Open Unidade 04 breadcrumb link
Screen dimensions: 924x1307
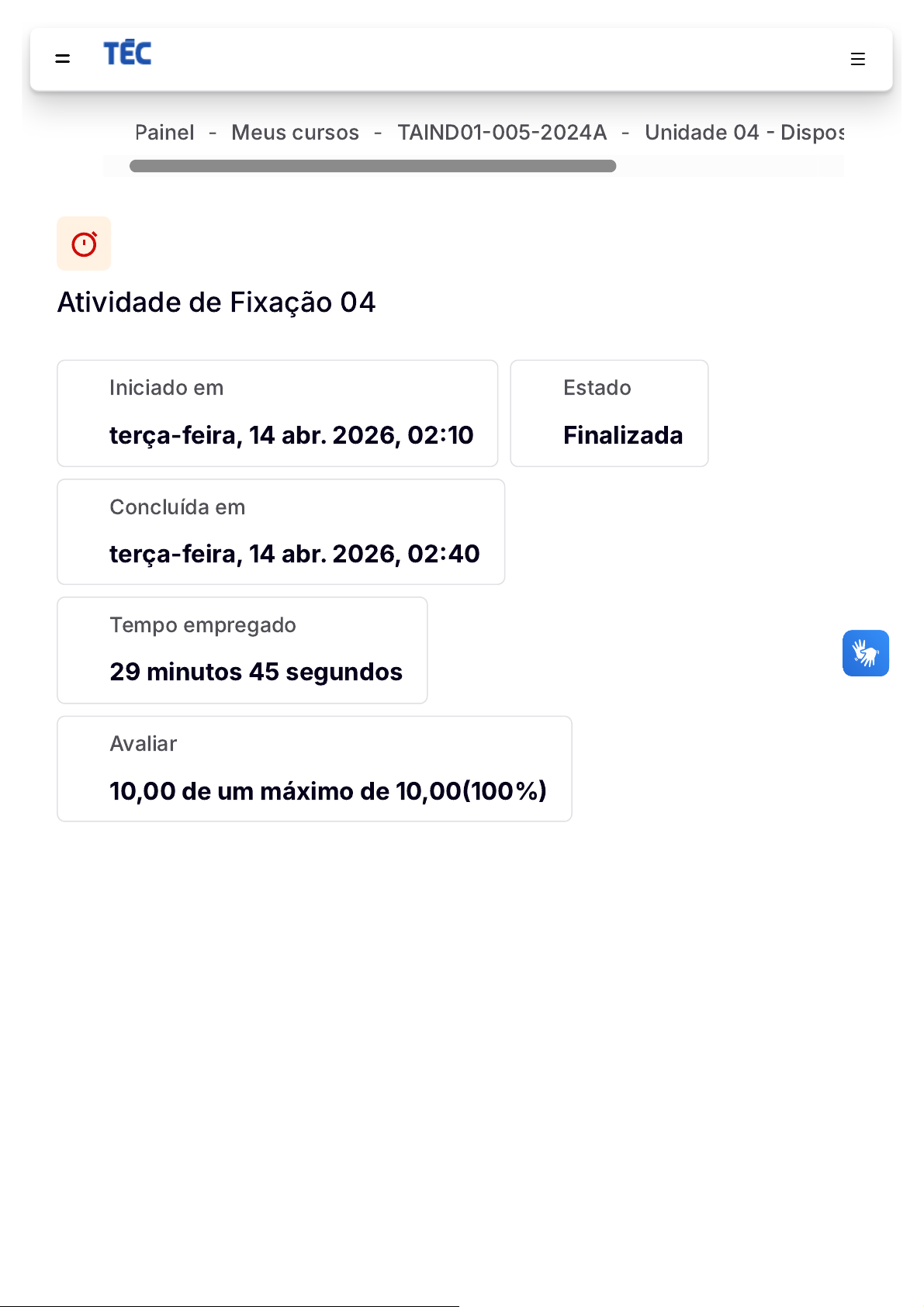(x=743, y=133)
